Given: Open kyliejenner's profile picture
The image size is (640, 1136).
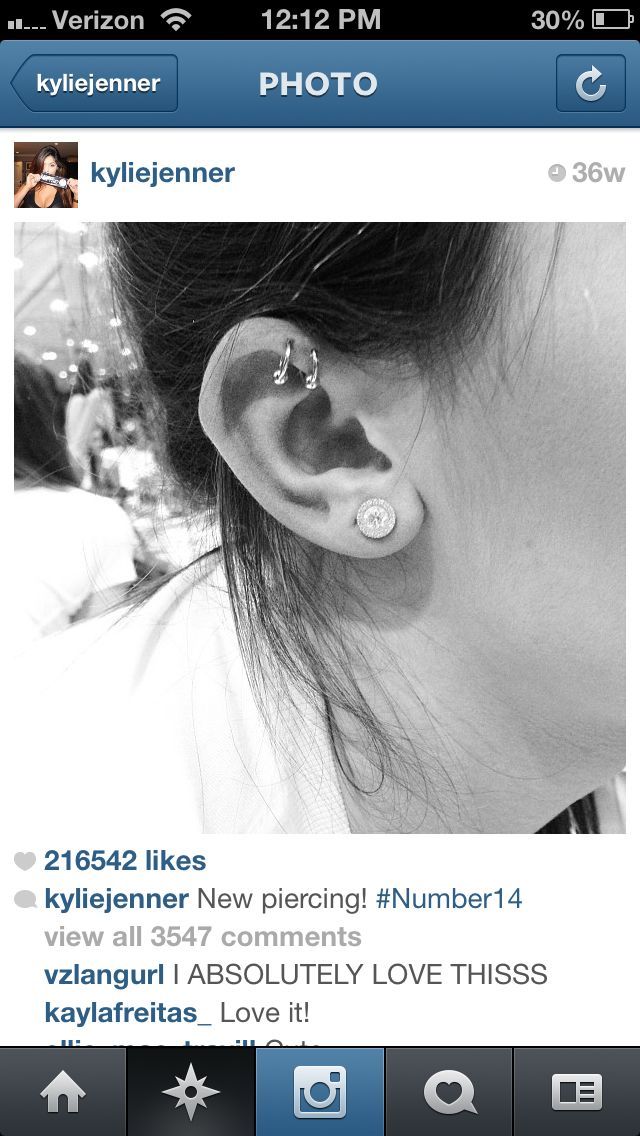Looking at the screenshot, I should (x=46, y=174).
